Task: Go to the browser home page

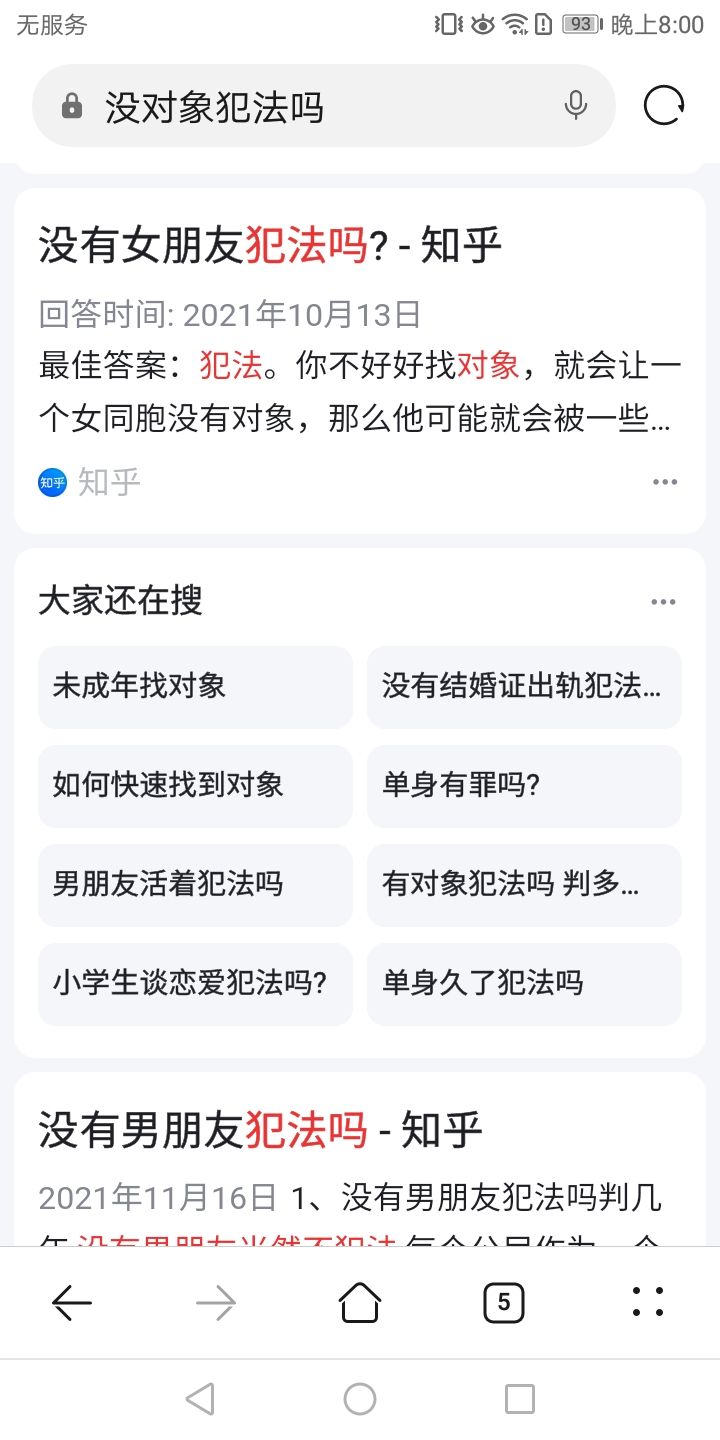Action: point(360,1302)
